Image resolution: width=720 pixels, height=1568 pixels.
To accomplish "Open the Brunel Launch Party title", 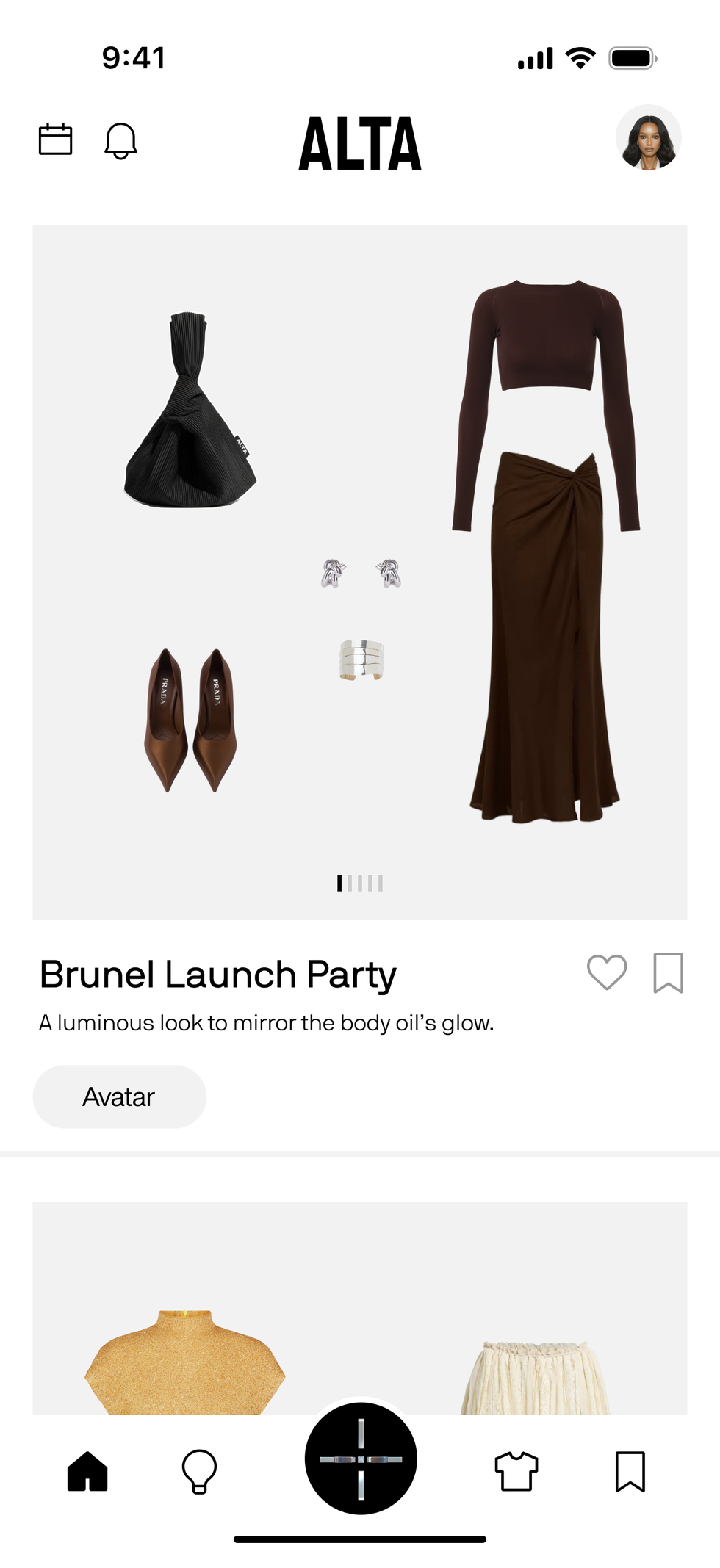I will (x=218, y=975).
